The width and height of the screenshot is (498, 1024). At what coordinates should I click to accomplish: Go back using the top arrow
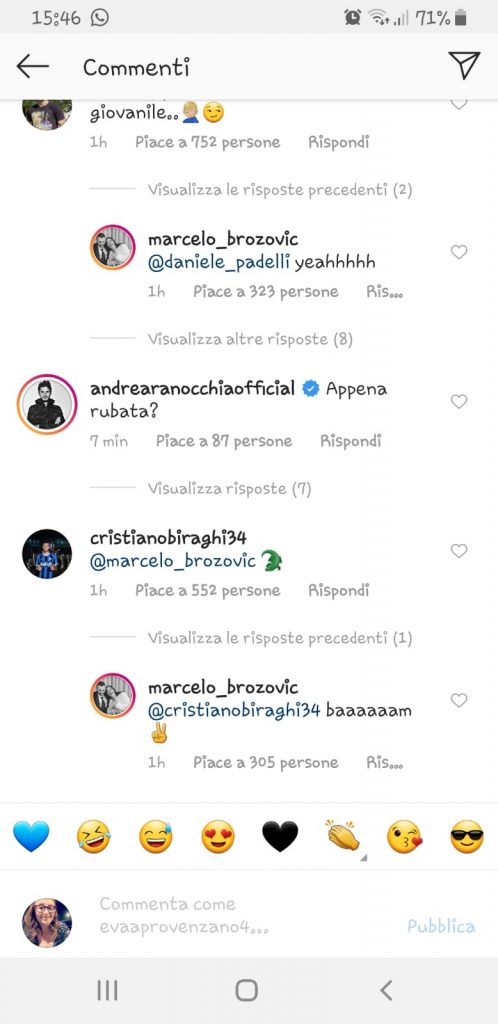33,66
